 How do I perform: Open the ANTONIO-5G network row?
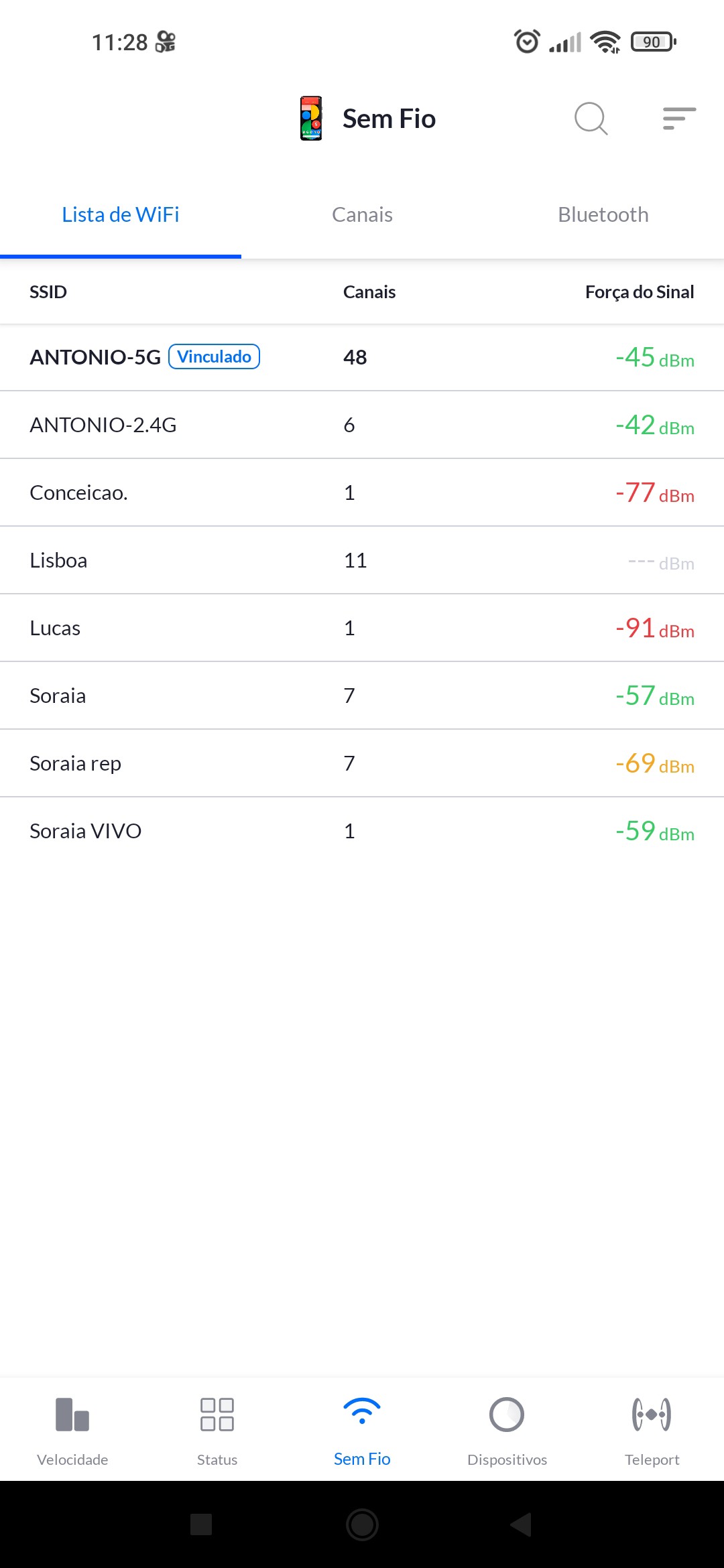[362, 357]
